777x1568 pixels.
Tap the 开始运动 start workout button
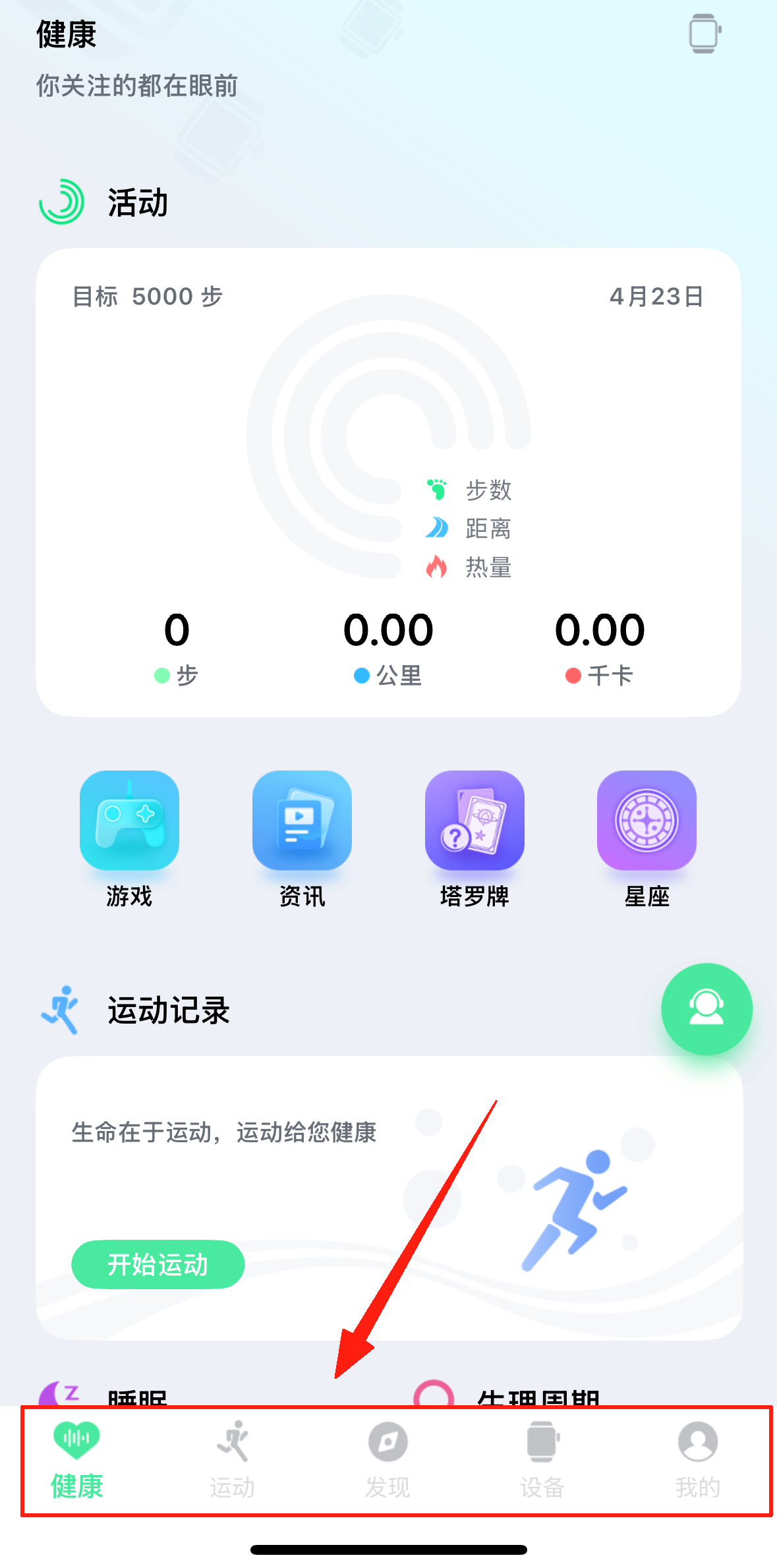(158, 1264)
